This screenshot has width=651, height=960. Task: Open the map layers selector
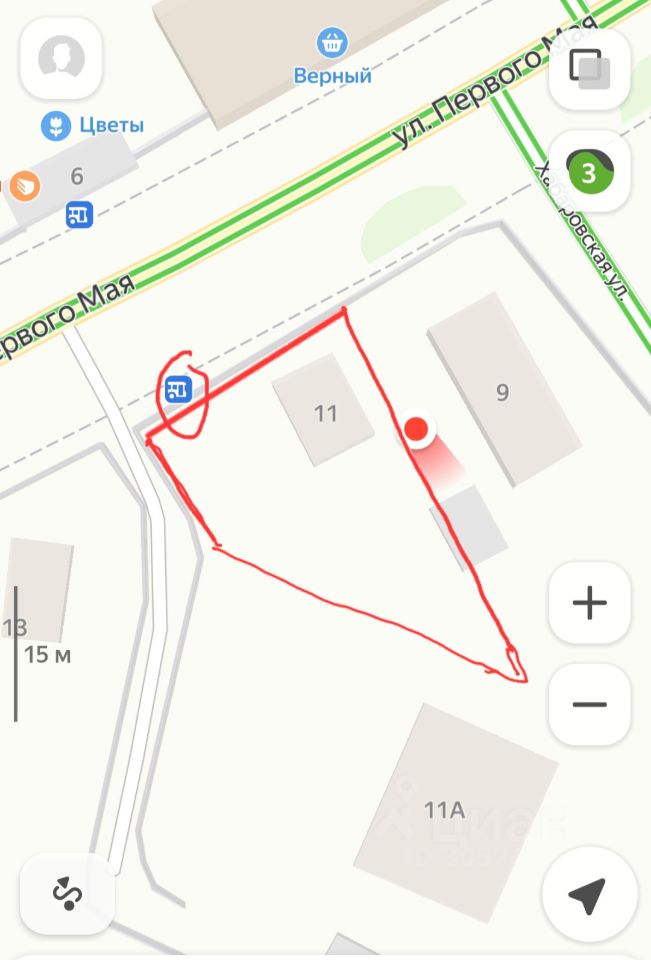[589, 69]
